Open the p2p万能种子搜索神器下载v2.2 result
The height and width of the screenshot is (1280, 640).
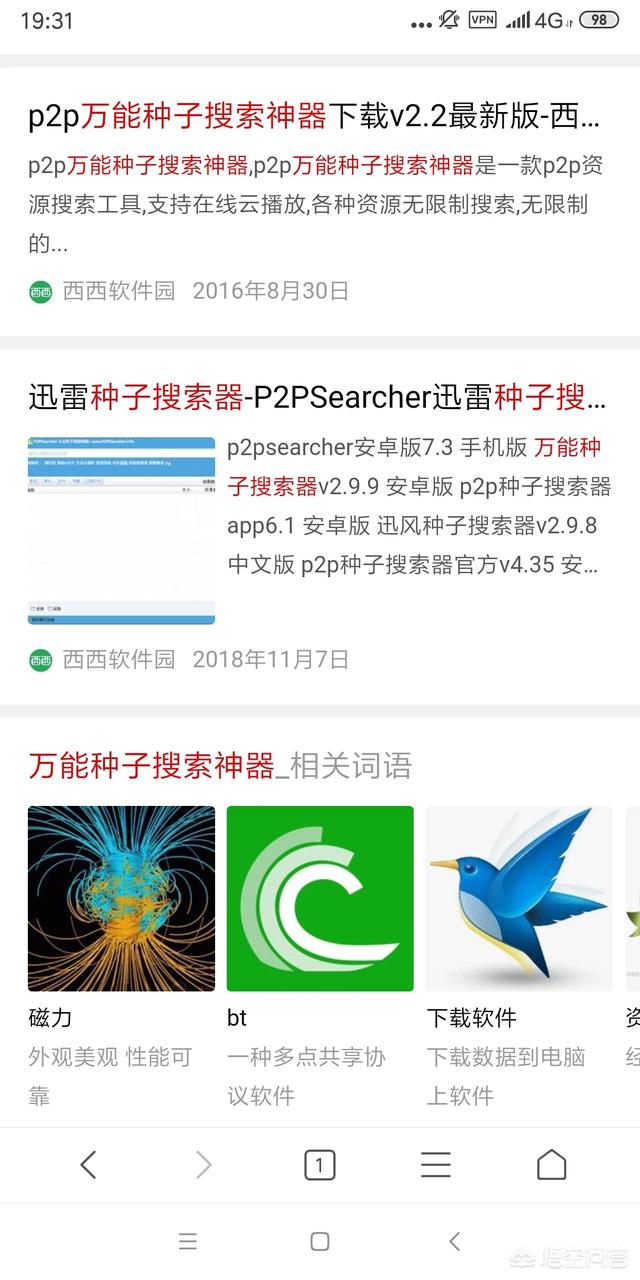(x=314, y=117)
